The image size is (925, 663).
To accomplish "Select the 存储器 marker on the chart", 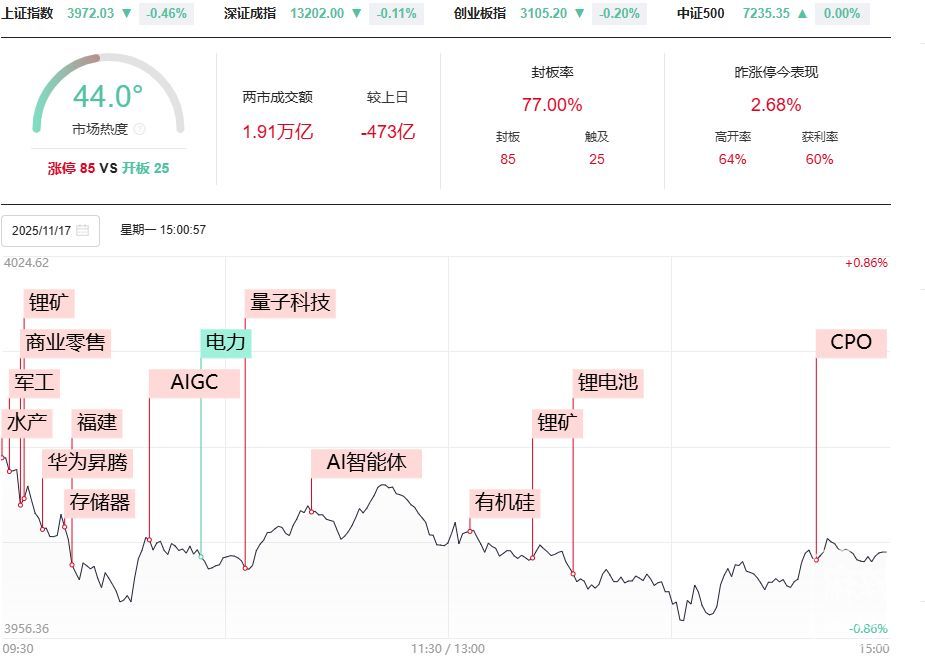I will point(98,502).
